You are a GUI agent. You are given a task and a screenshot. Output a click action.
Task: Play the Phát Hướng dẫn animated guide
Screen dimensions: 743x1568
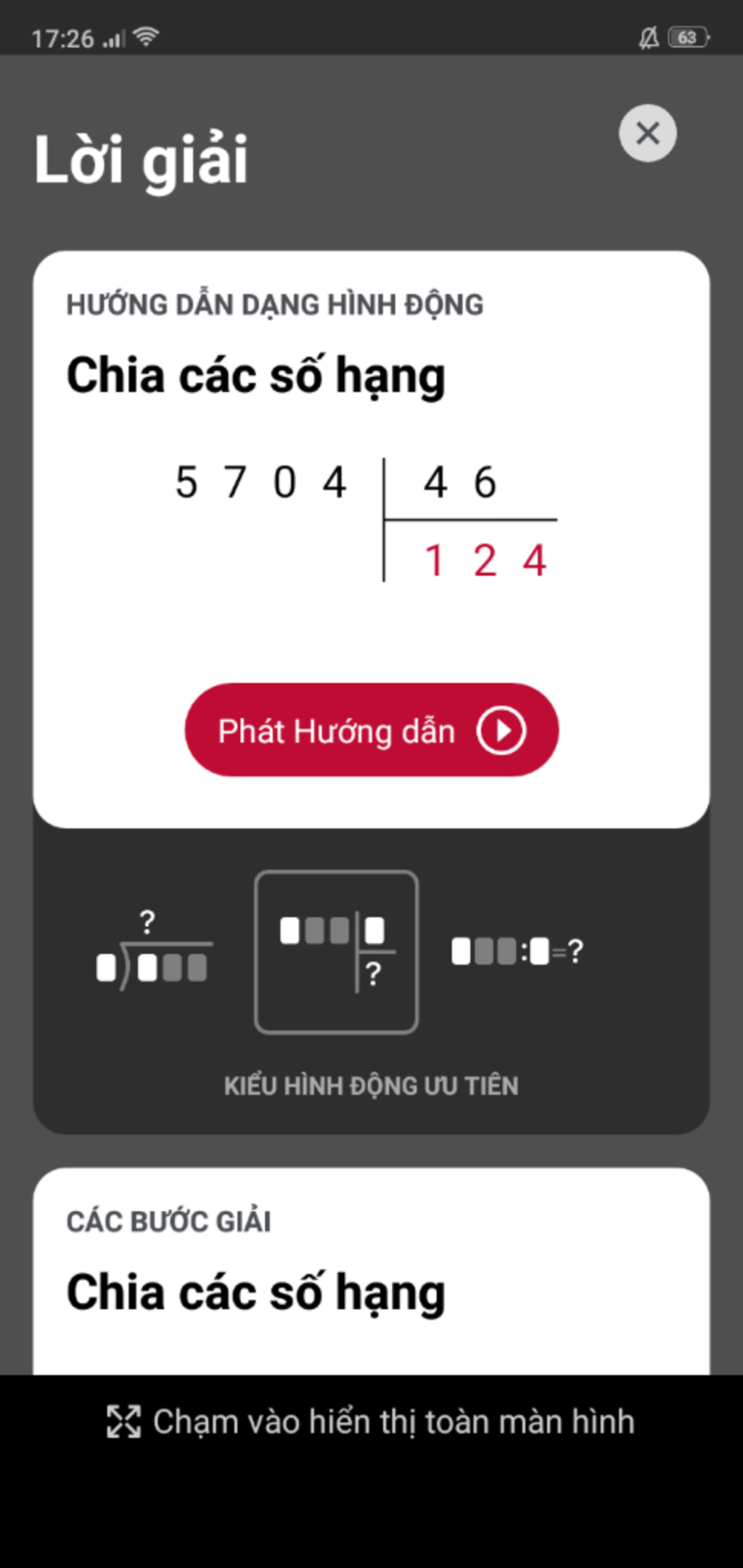coord(371,730)
